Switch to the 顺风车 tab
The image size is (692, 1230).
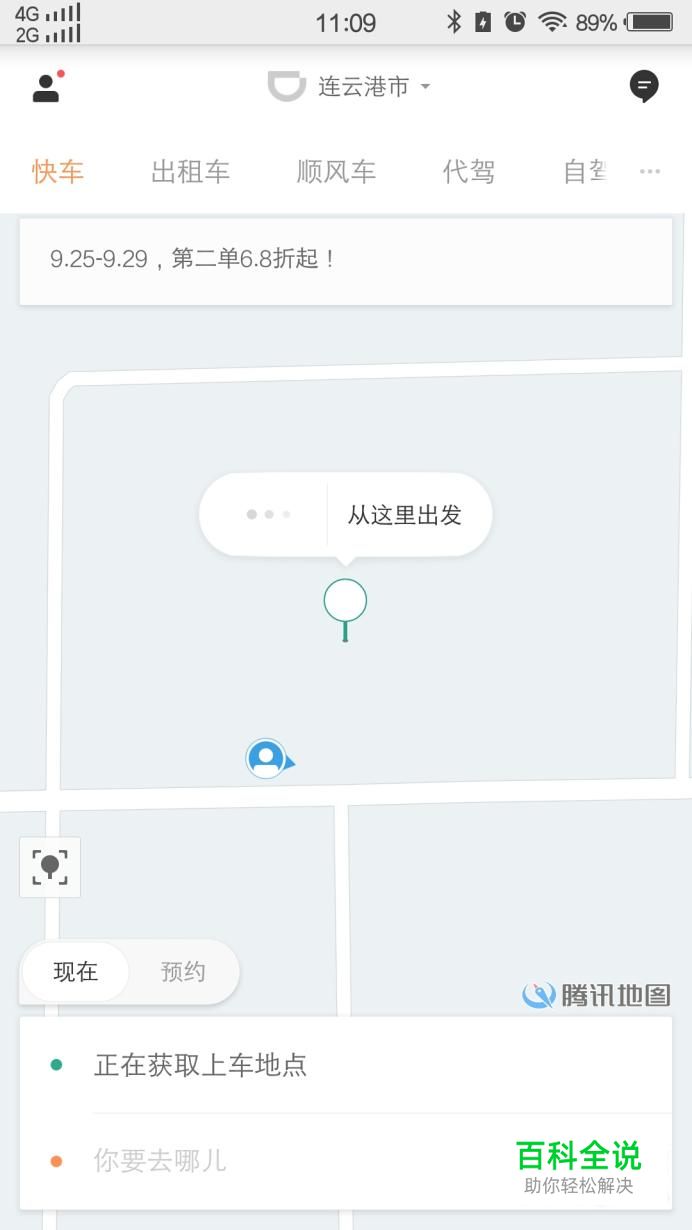click(336, 172)
